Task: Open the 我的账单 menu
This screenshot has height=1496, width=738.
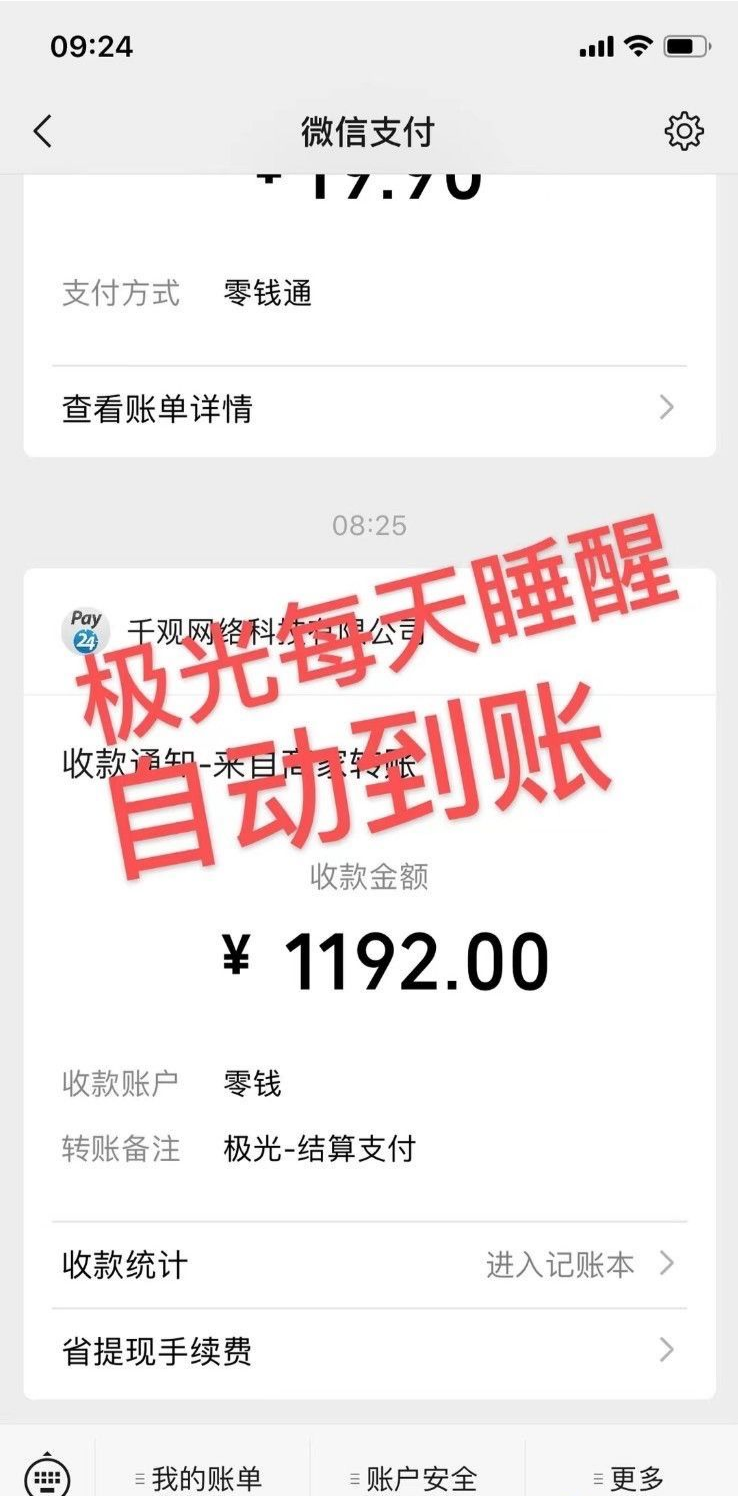Action: [201, 1478]
